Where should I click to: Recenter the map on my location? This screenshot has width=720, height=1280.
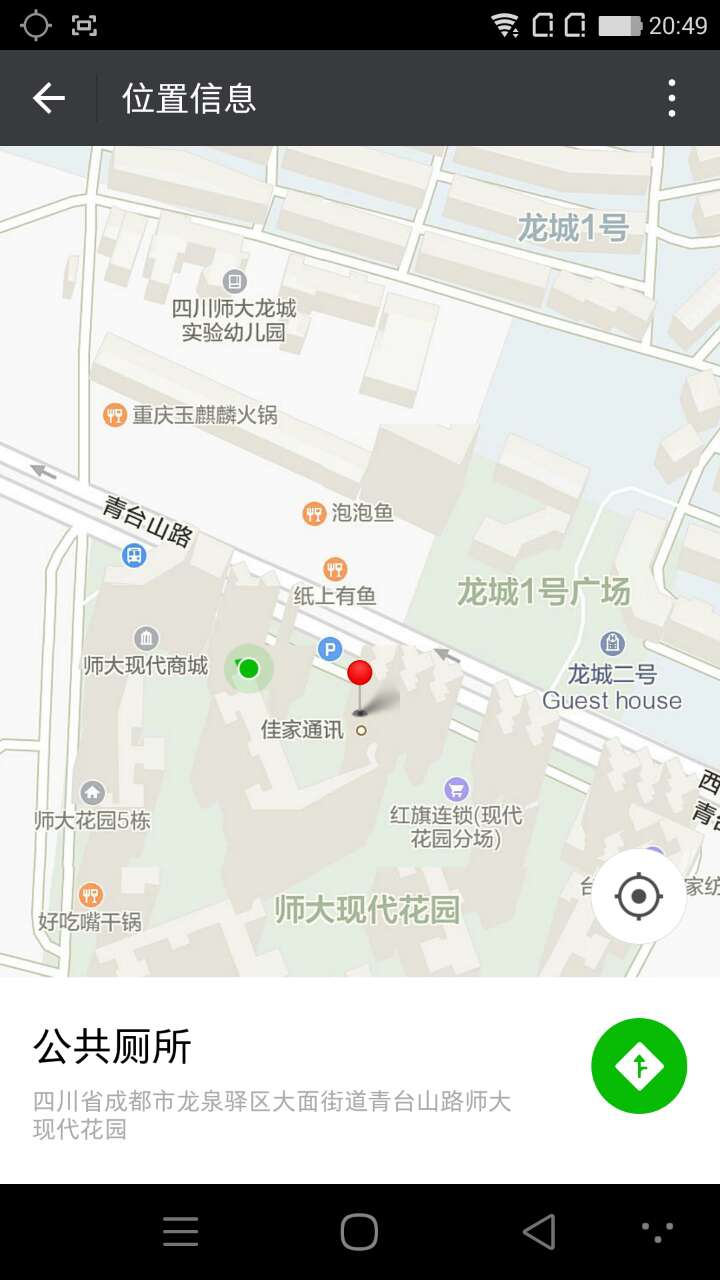coord(639,896)
